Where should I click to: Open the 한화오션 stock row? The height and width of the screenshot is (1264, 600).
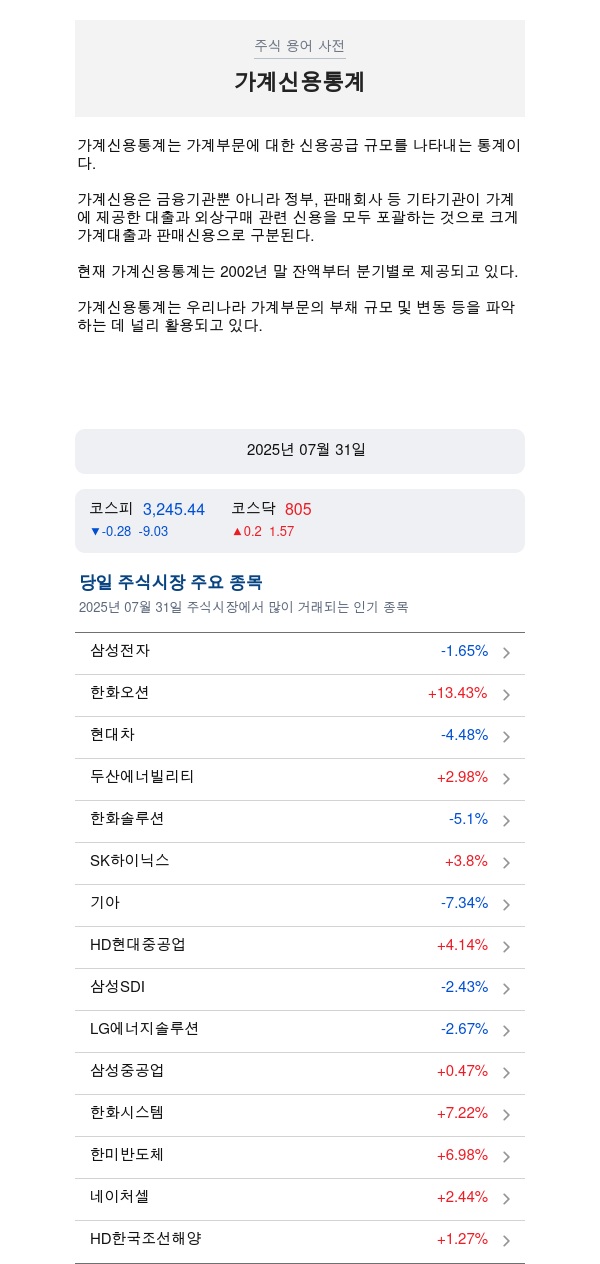click(300, 695)
